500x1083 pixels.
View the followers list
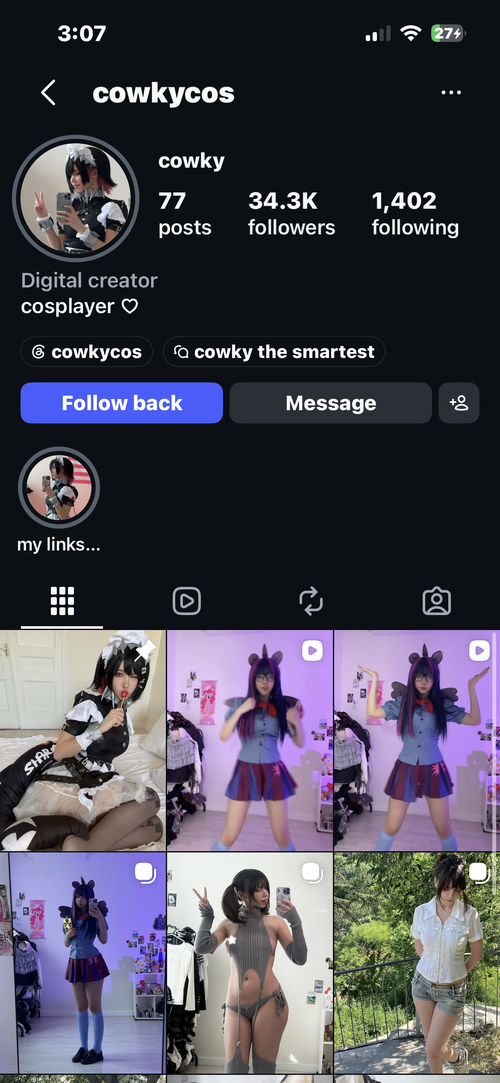(291, 213)
